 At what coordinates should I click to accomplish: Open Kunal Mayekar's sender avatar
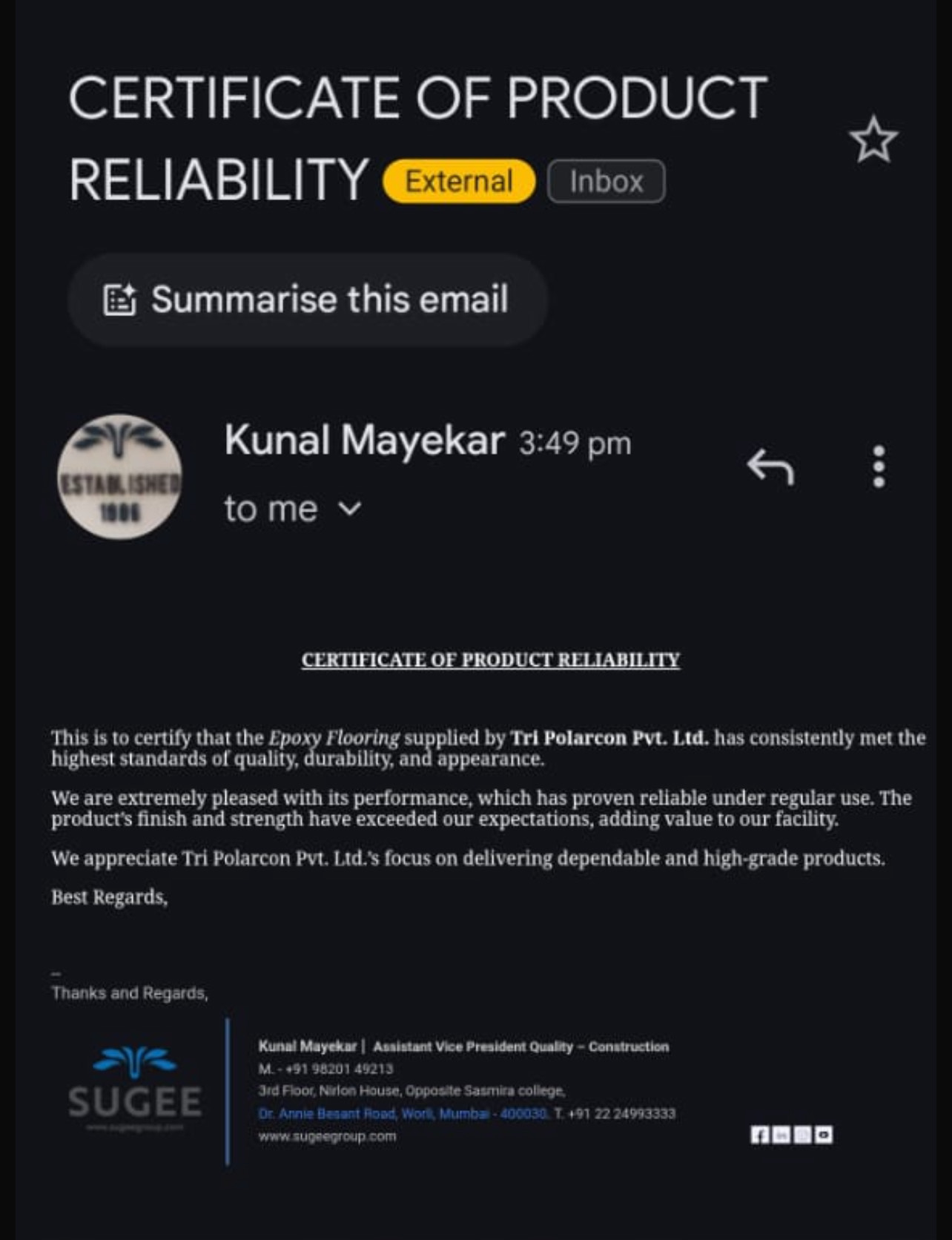coord(120,476)
